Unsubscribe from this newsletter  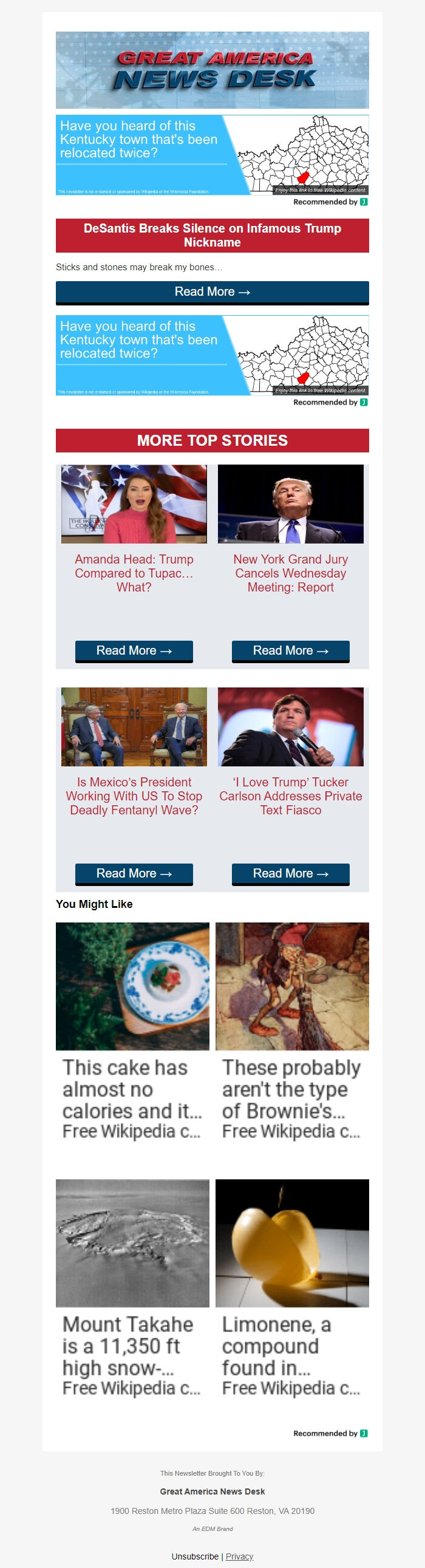pyautogui.click(x=195, y=1556)
